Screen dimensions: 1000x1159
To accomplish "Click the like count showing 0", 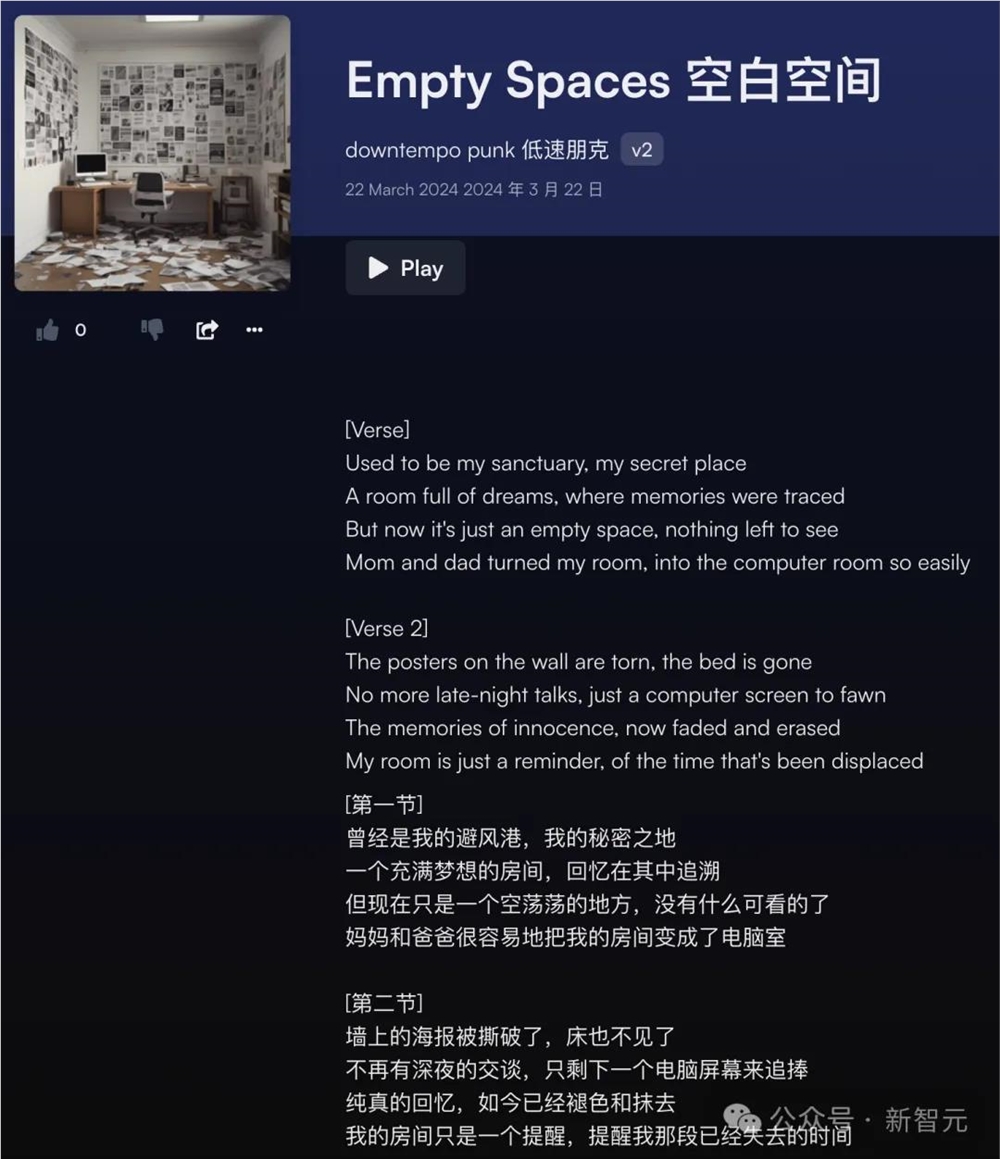I will click(x=80, y=330).
